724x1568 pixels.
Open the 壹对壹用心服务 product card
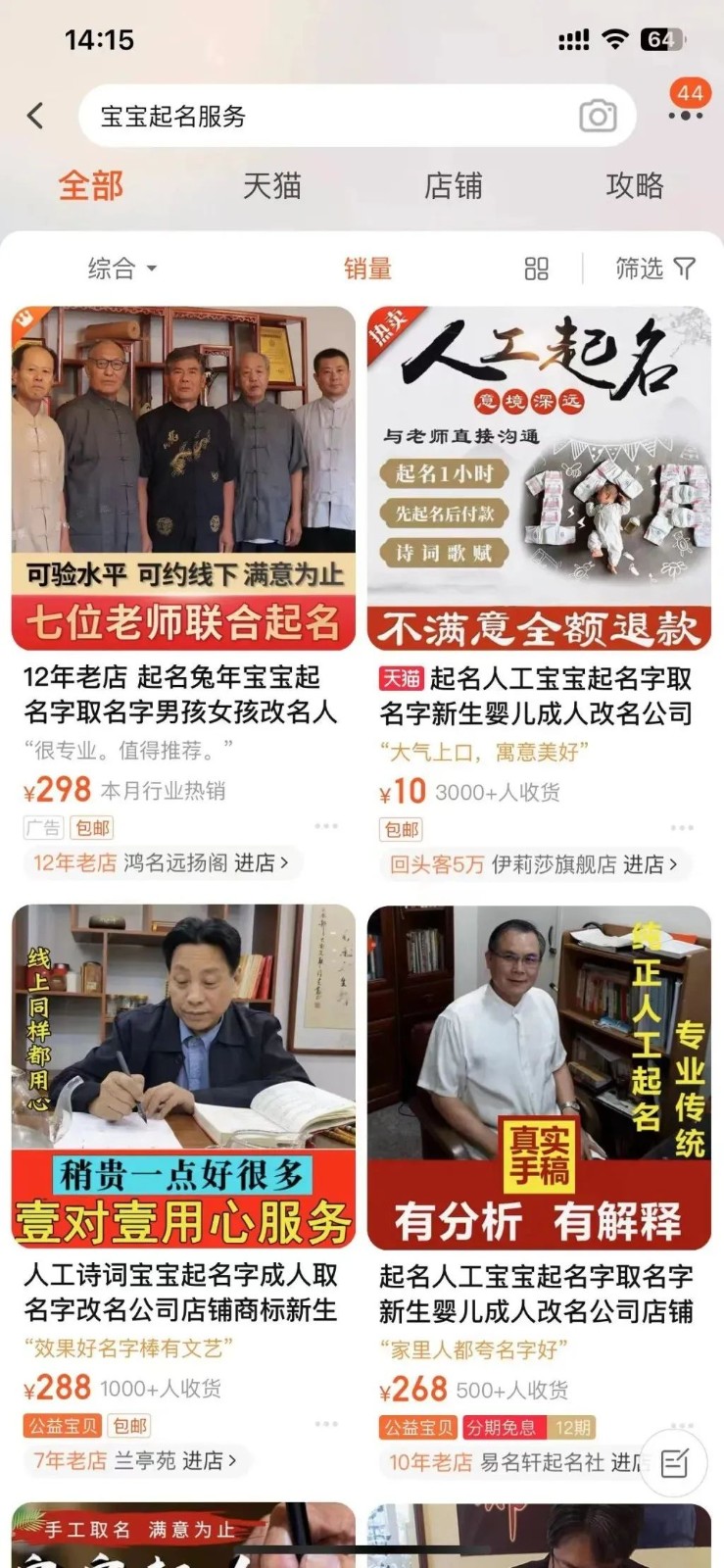183,1075
